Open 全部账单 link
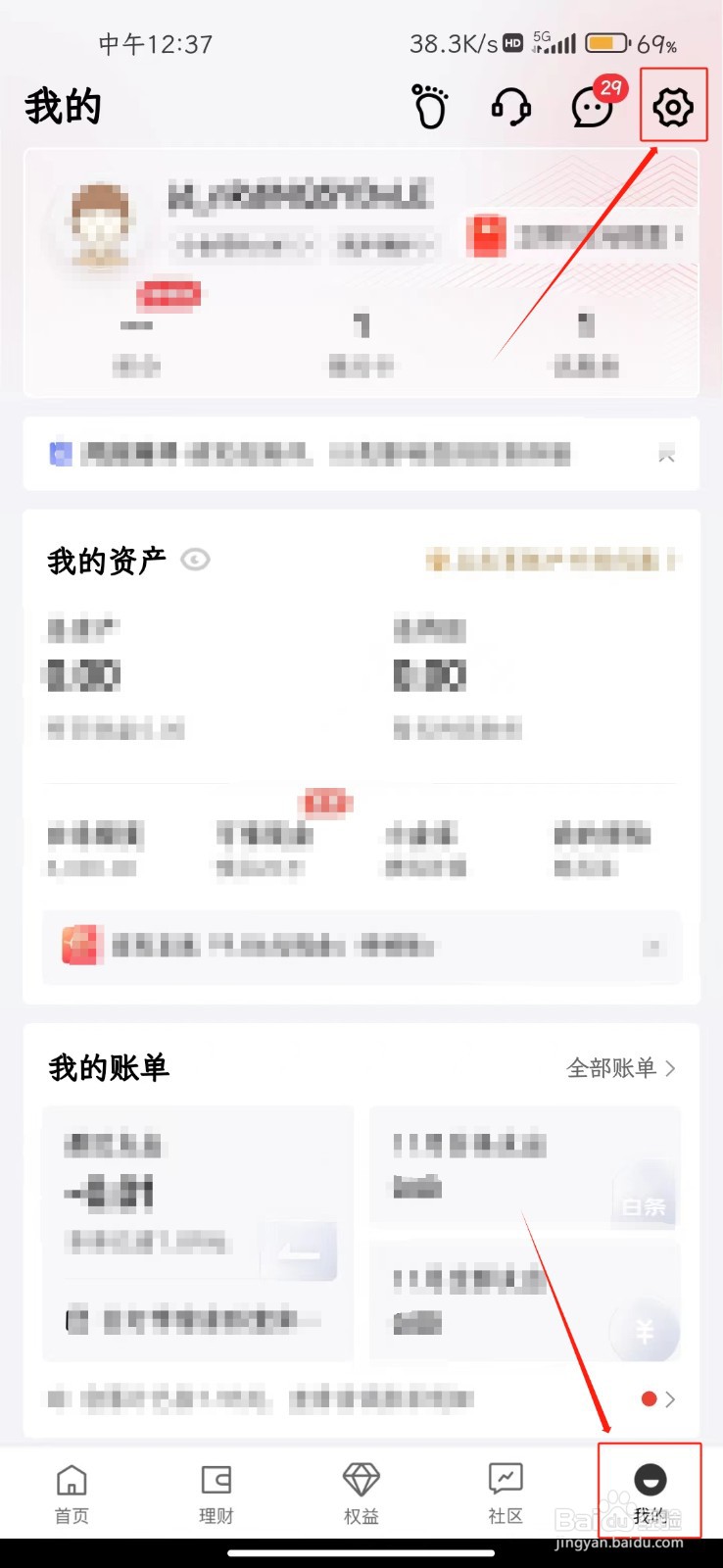The width and height of the screenshot is (723, 1568). coord(612,1069)
